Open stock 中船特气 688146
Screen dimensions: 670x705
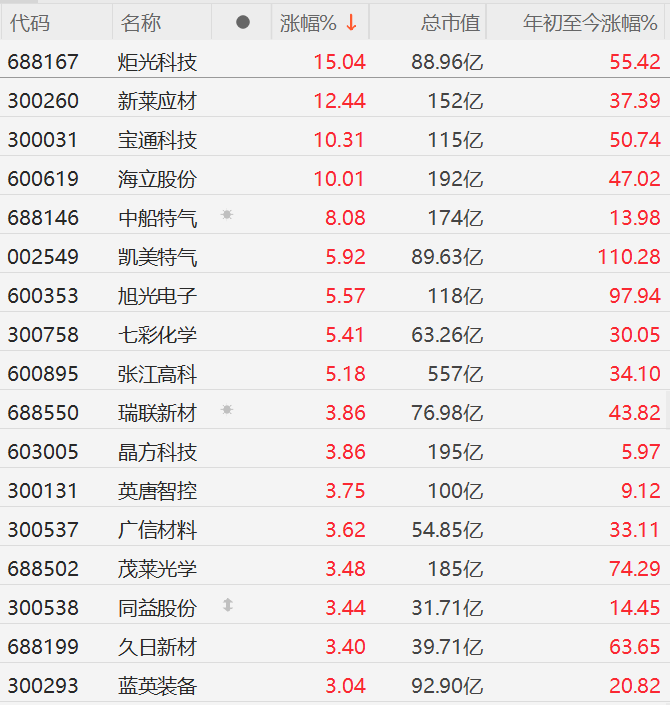(157, 218)
